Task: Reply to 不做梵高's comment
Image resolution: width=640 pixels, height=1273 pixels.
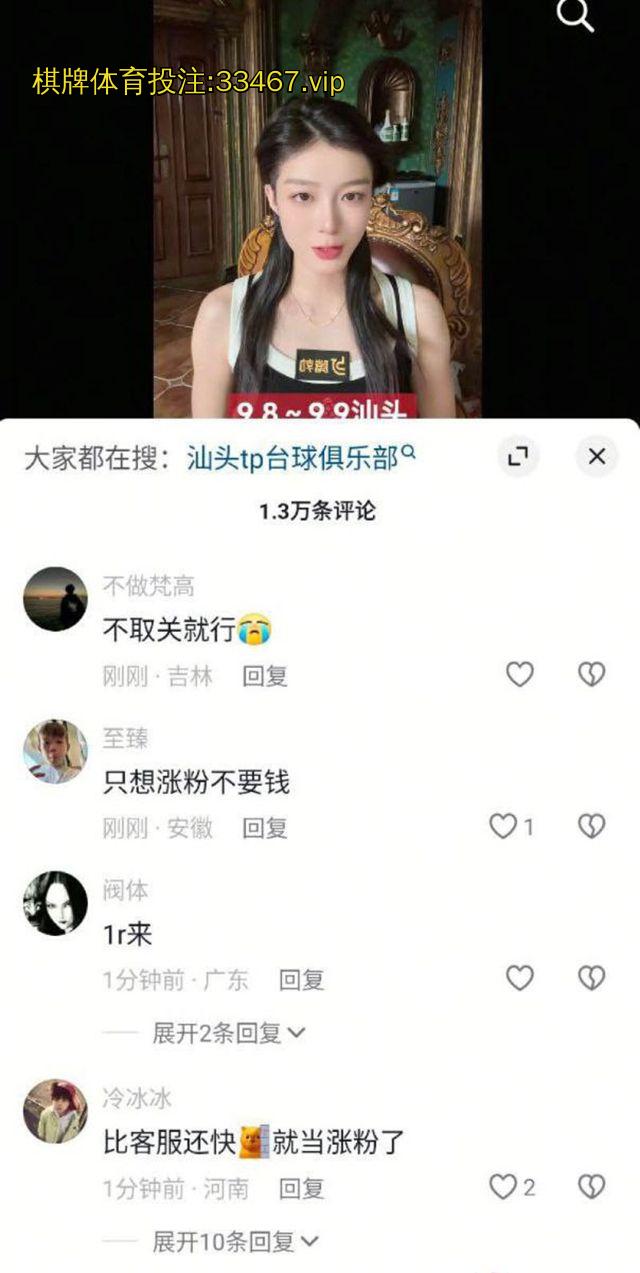Action: pos(265,676)
